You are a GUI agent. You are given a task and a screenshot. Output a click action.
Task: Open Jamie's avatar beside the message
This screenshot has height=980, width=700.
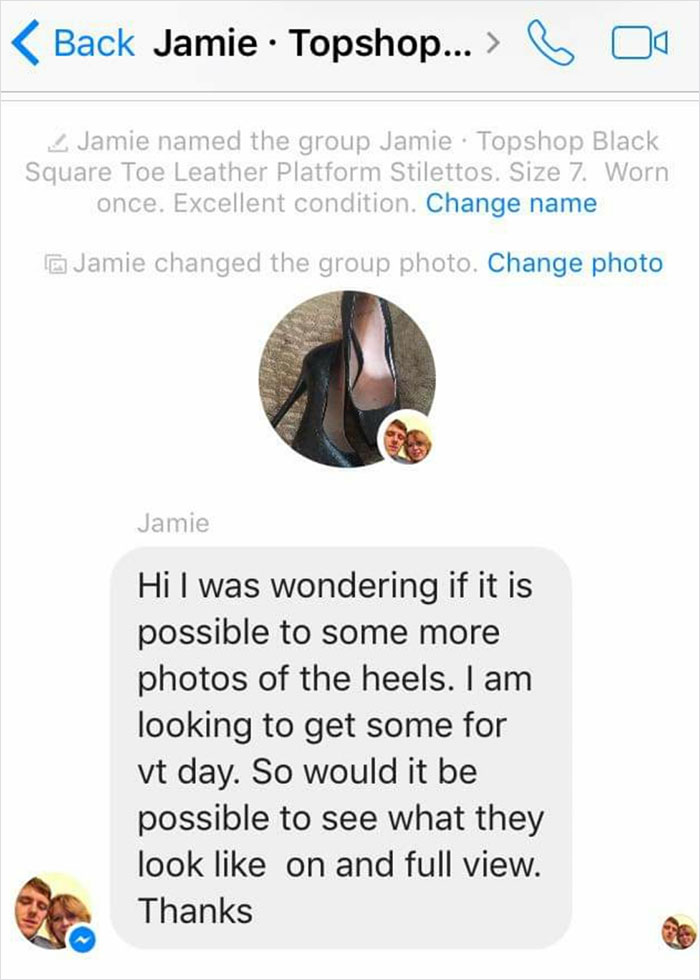pyautogui.click(x=52, y=911)
